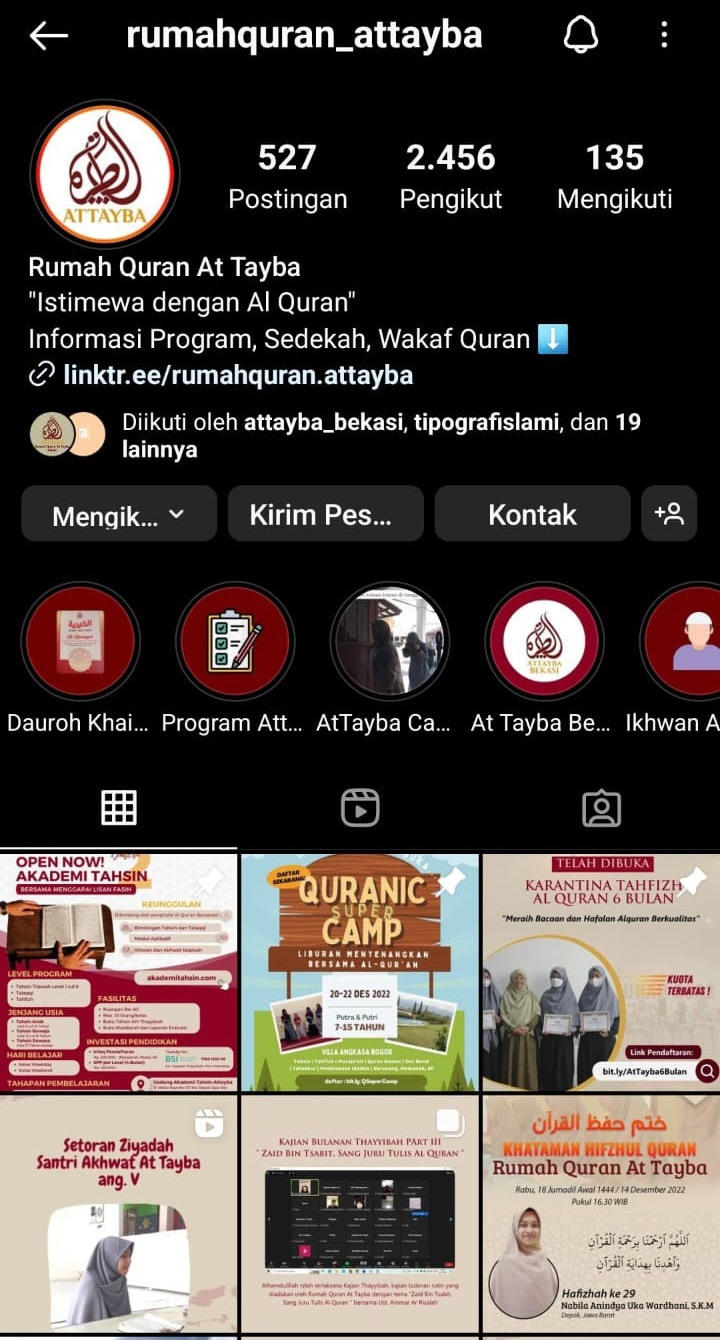Viewport: 720px width, 1340px height.
Task: Open the Setoran Ziyadah reel post
Action: (x=118, y=1215)
